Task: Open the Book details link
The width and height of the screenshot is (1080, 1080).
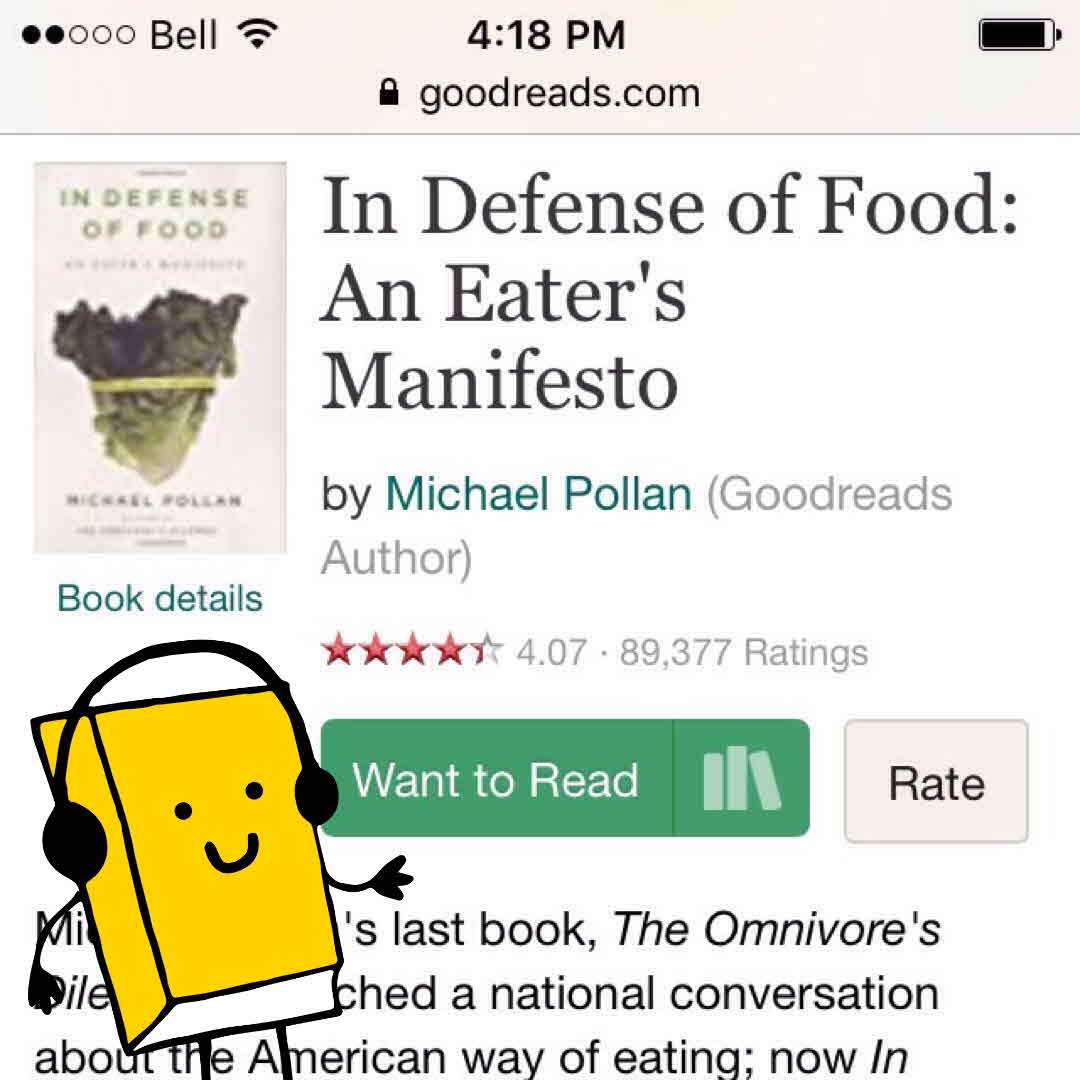Action: pos(160,598)
